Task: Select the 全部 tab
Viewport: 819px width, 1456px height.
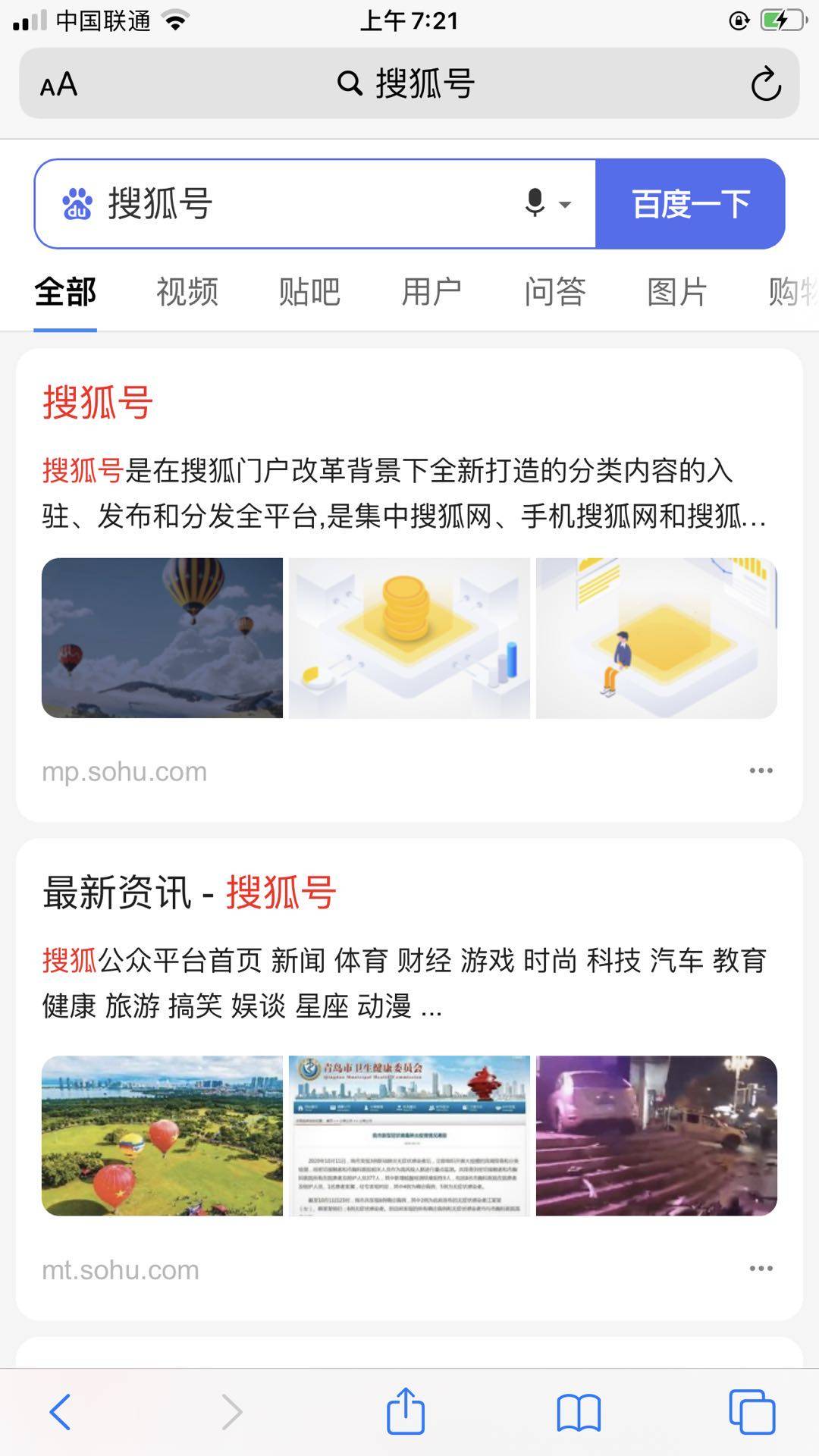Action: 65,292
